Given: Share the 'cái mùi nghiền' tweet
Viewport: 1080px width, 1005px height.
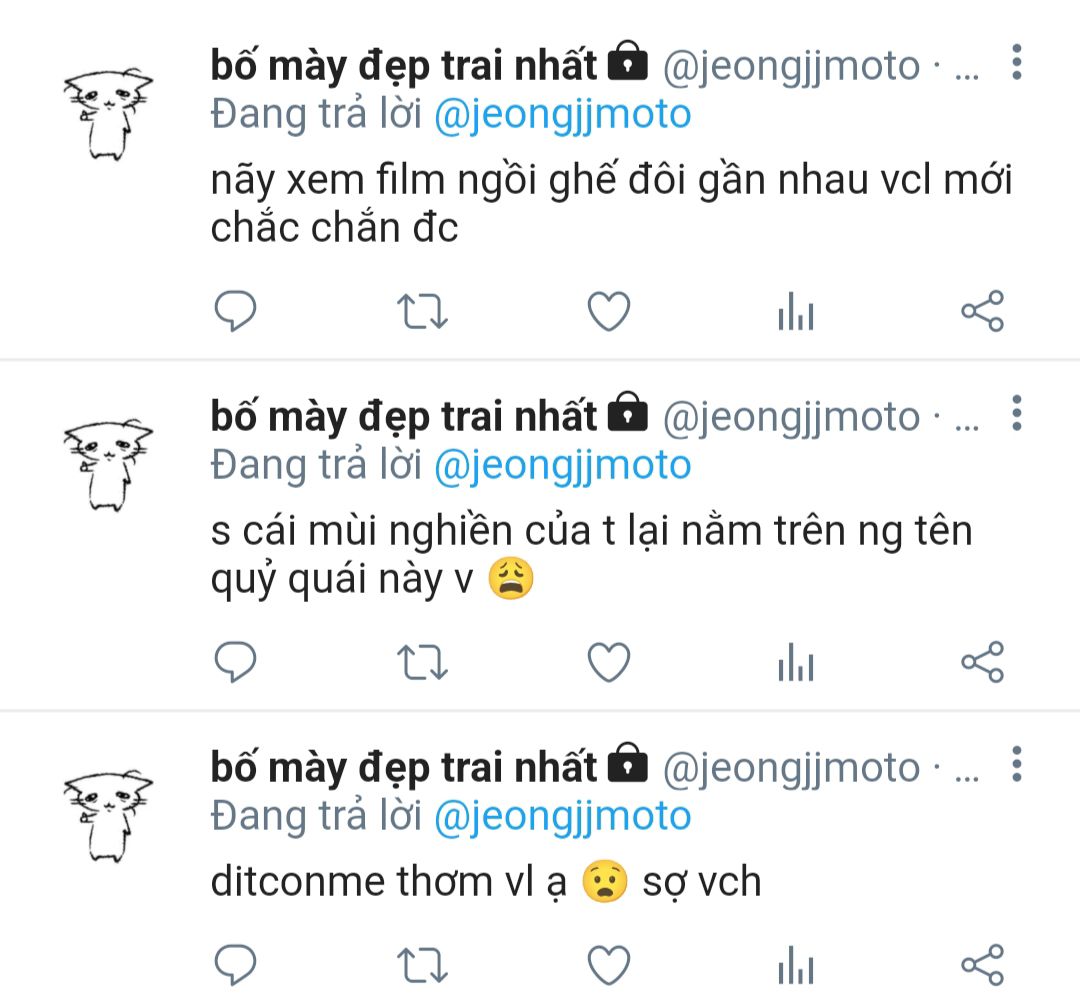Looking at the screenshot, I should [982, 663].
